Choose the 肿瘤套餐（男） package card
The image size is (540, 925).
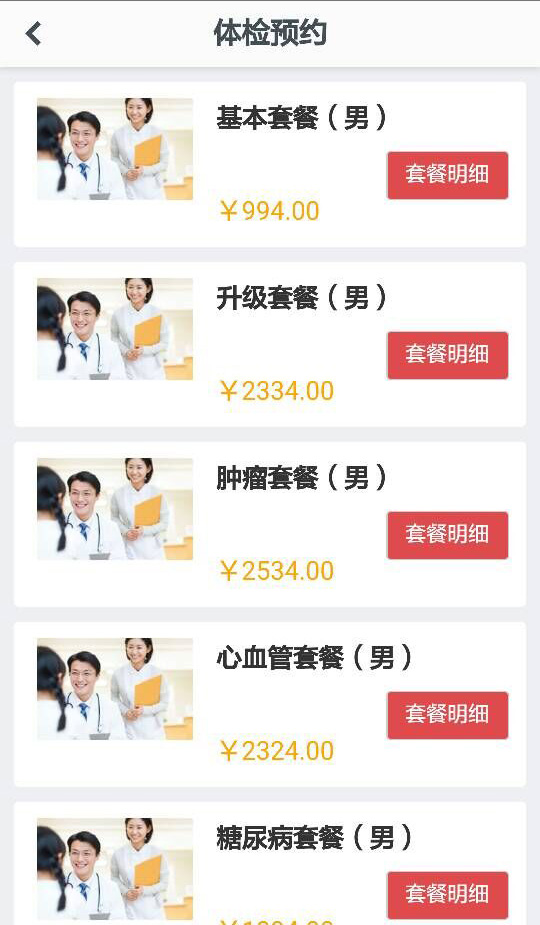tap(270, 524)
